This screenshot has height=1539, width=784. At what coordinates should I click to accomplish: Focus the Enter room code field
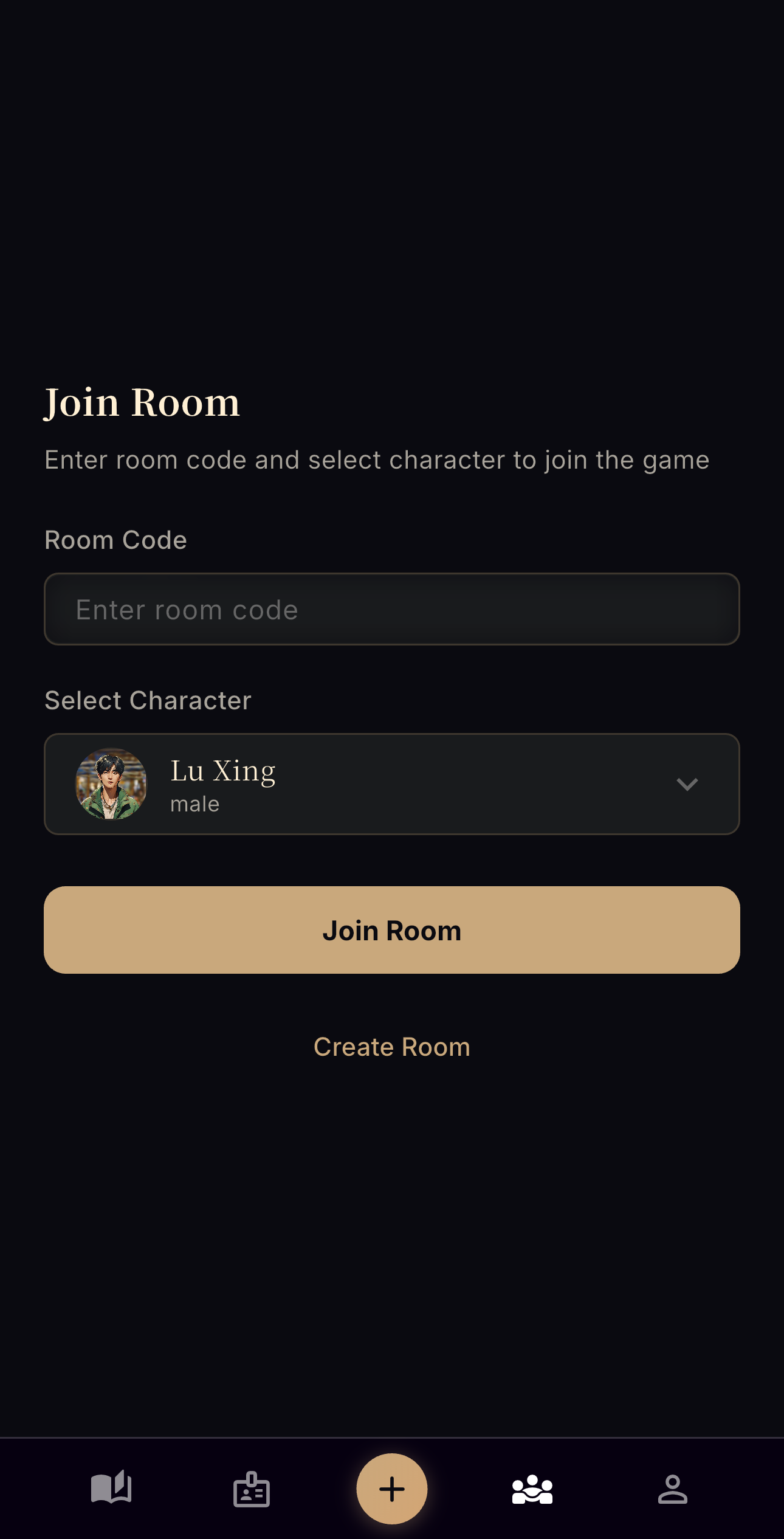coord(392,609)
